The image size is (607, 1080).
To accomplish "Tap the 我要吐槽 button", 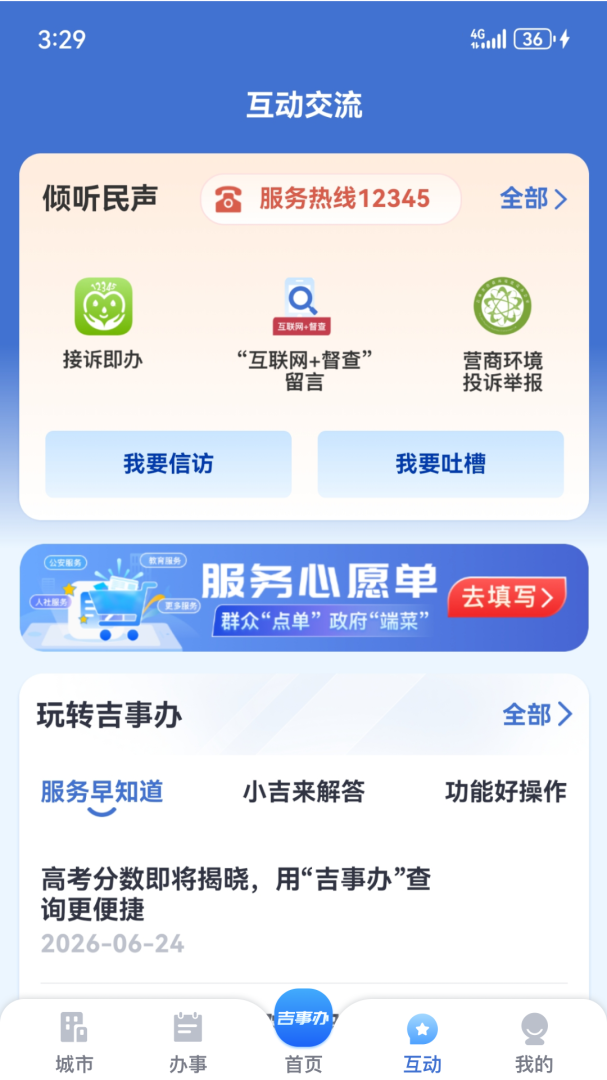I will point(440,464).
